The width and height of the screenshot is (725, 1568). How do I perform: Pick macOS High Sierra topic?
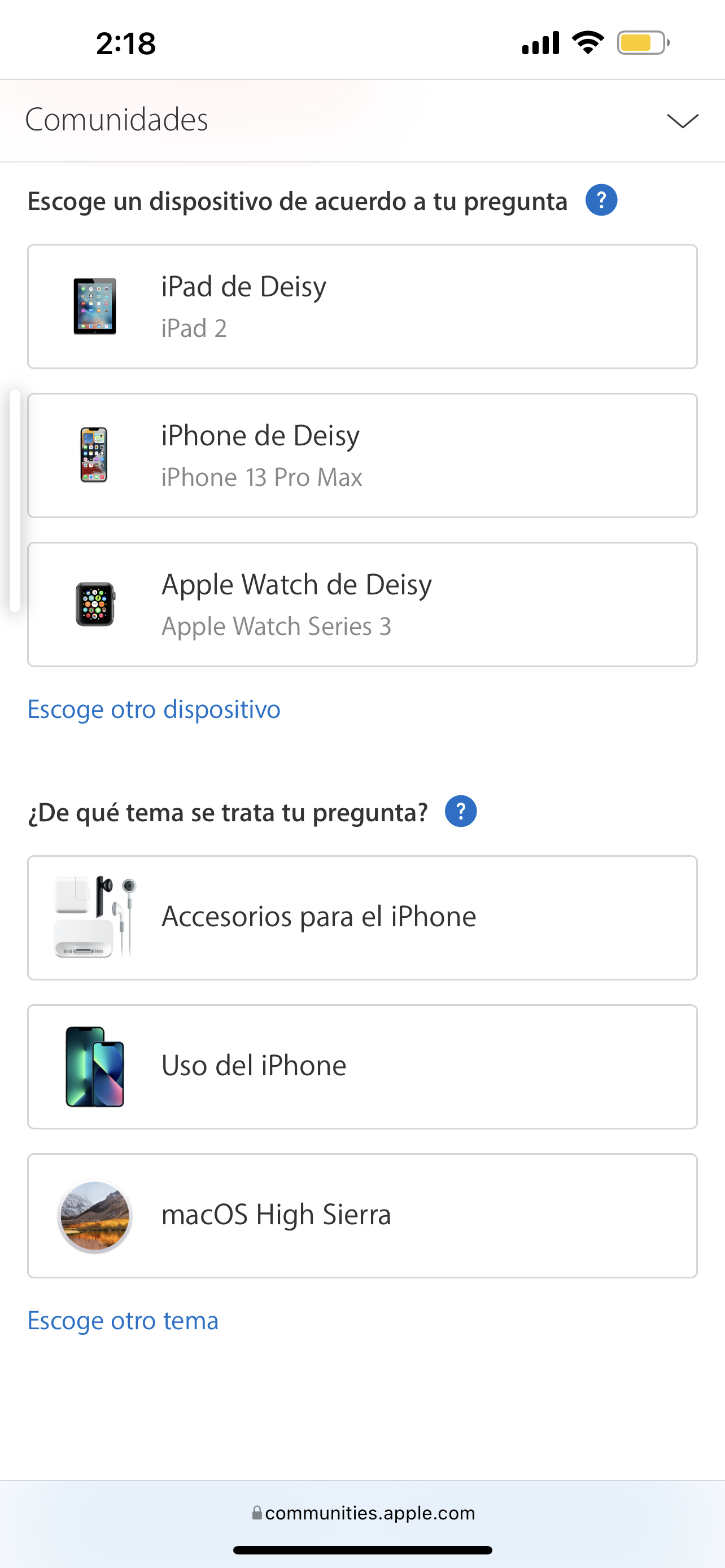(362, 1216)
